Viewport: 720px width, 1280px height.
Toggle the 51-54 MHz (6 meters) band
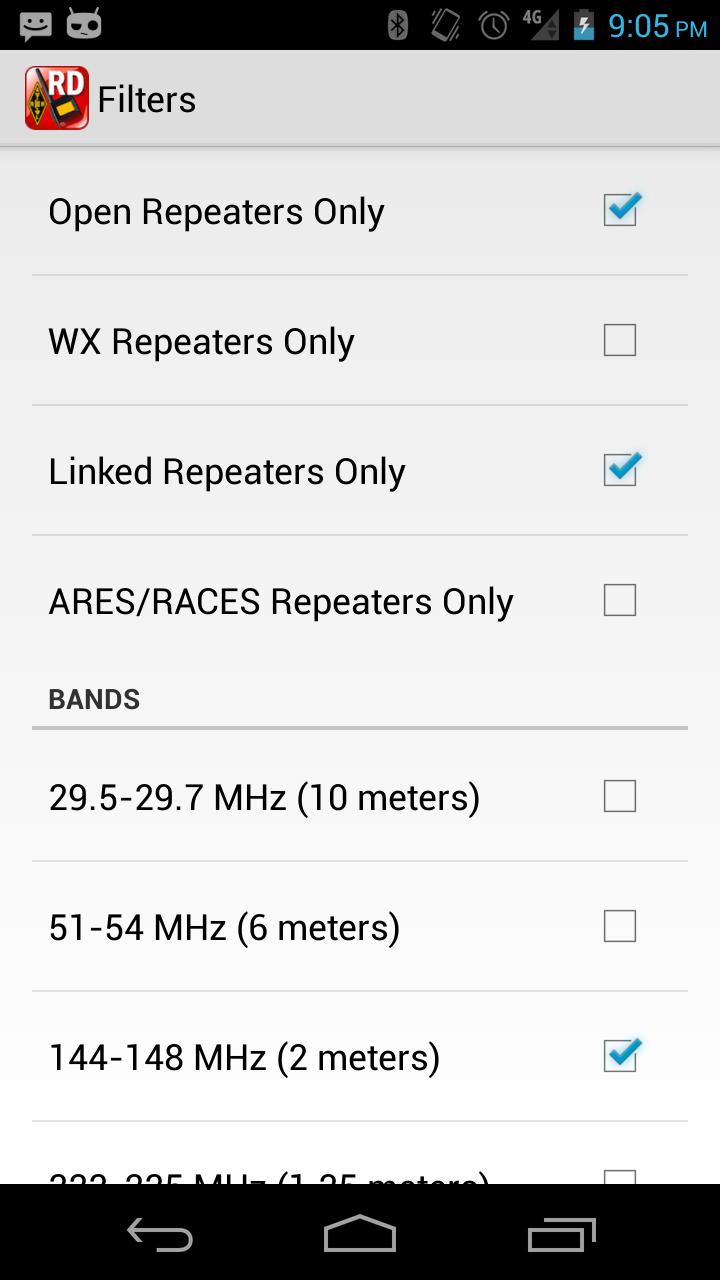click(x=620, y=926)
